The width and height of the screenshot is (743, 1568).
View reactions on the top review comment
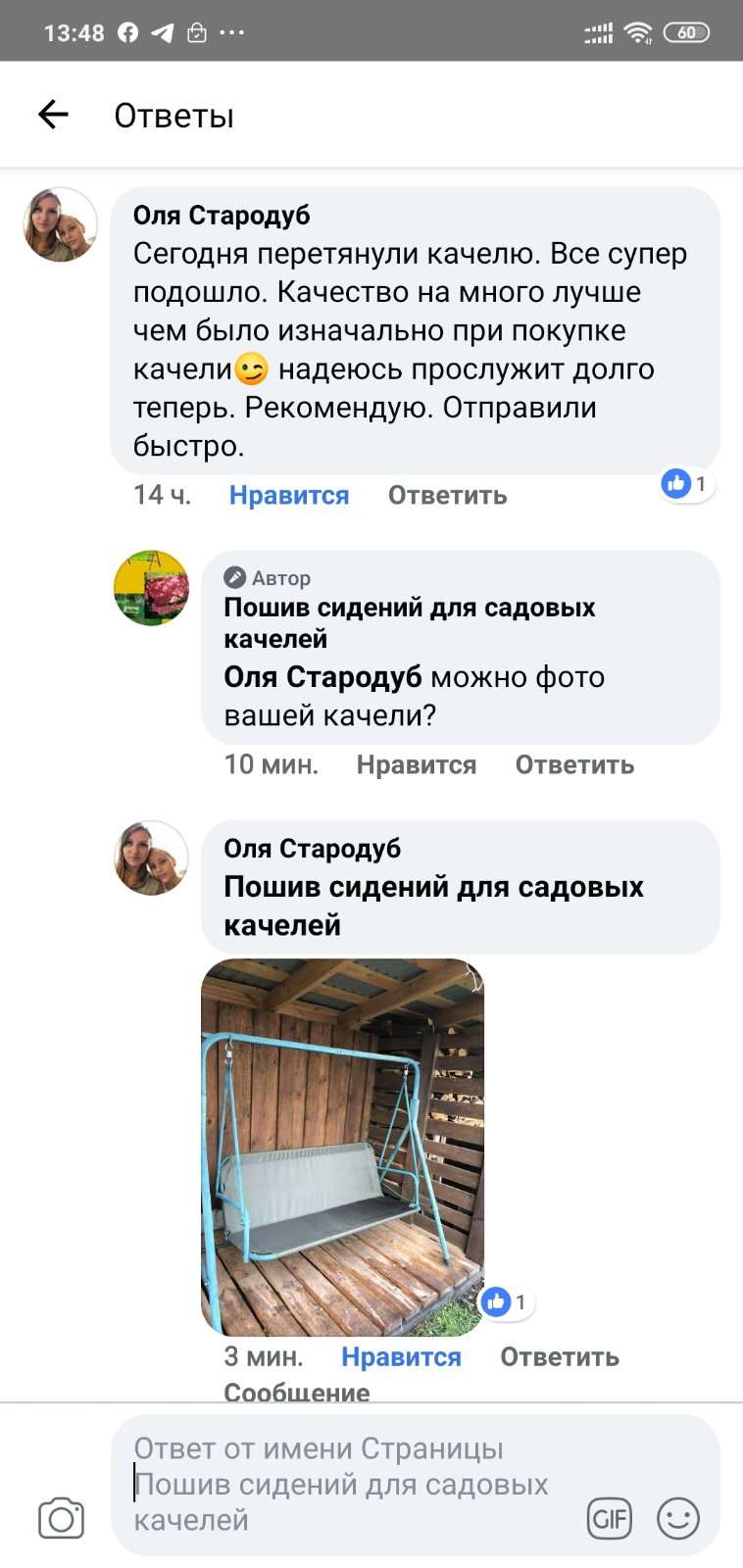686,483
